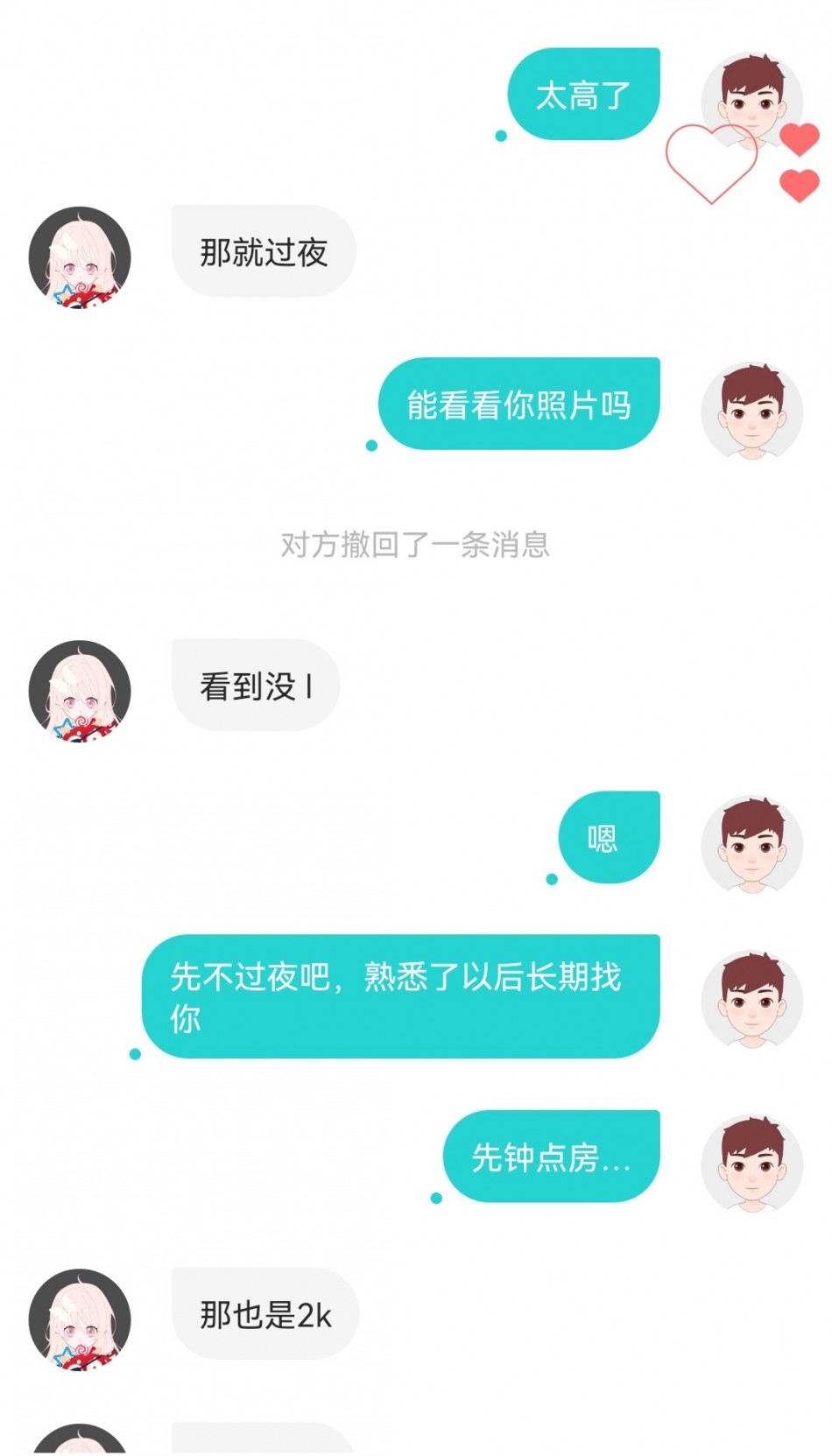This screenshot has width=832, height=1456.
Task: Open avatar beside "能看看你照片吗" message
Action: (x=751, y=411)
